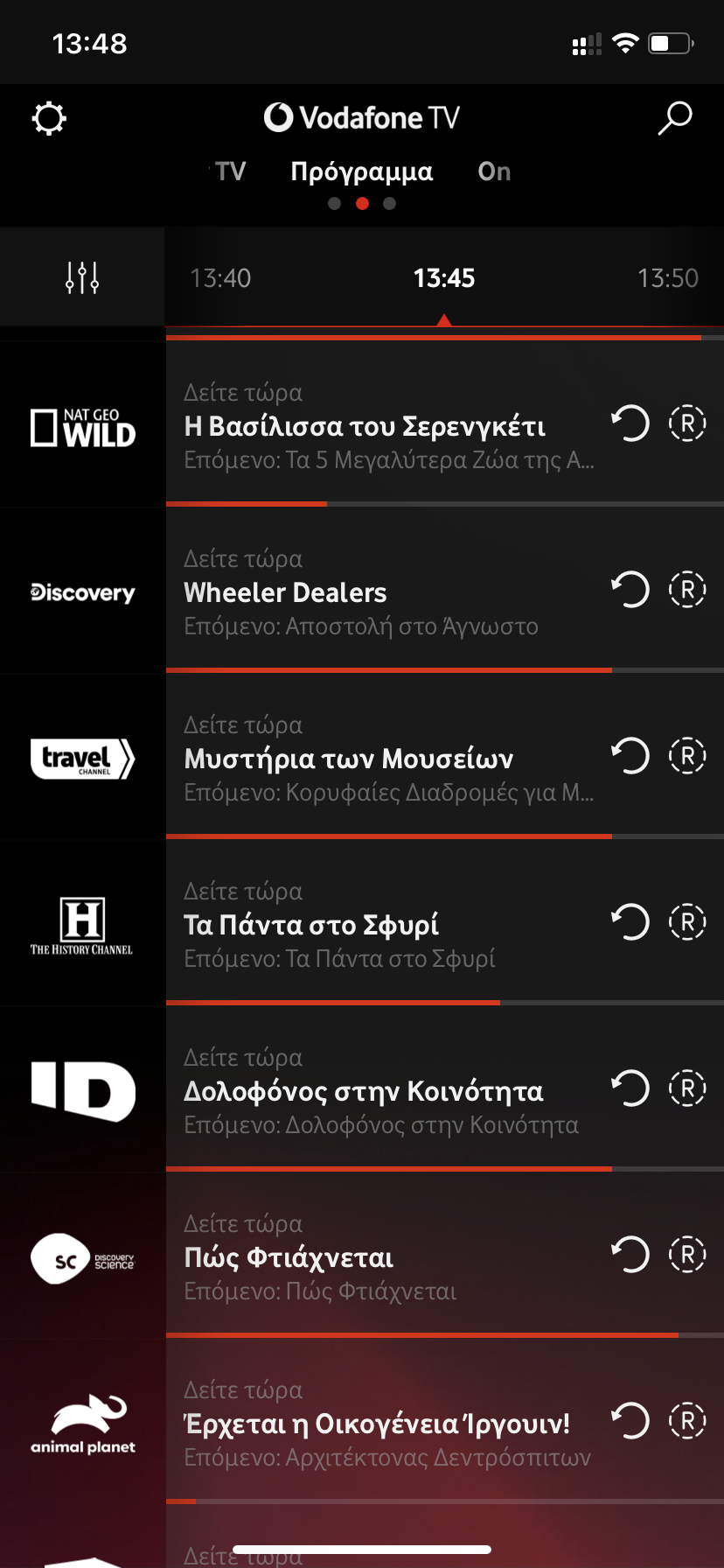
Task: Open the search magnifier
Action: 674,118
